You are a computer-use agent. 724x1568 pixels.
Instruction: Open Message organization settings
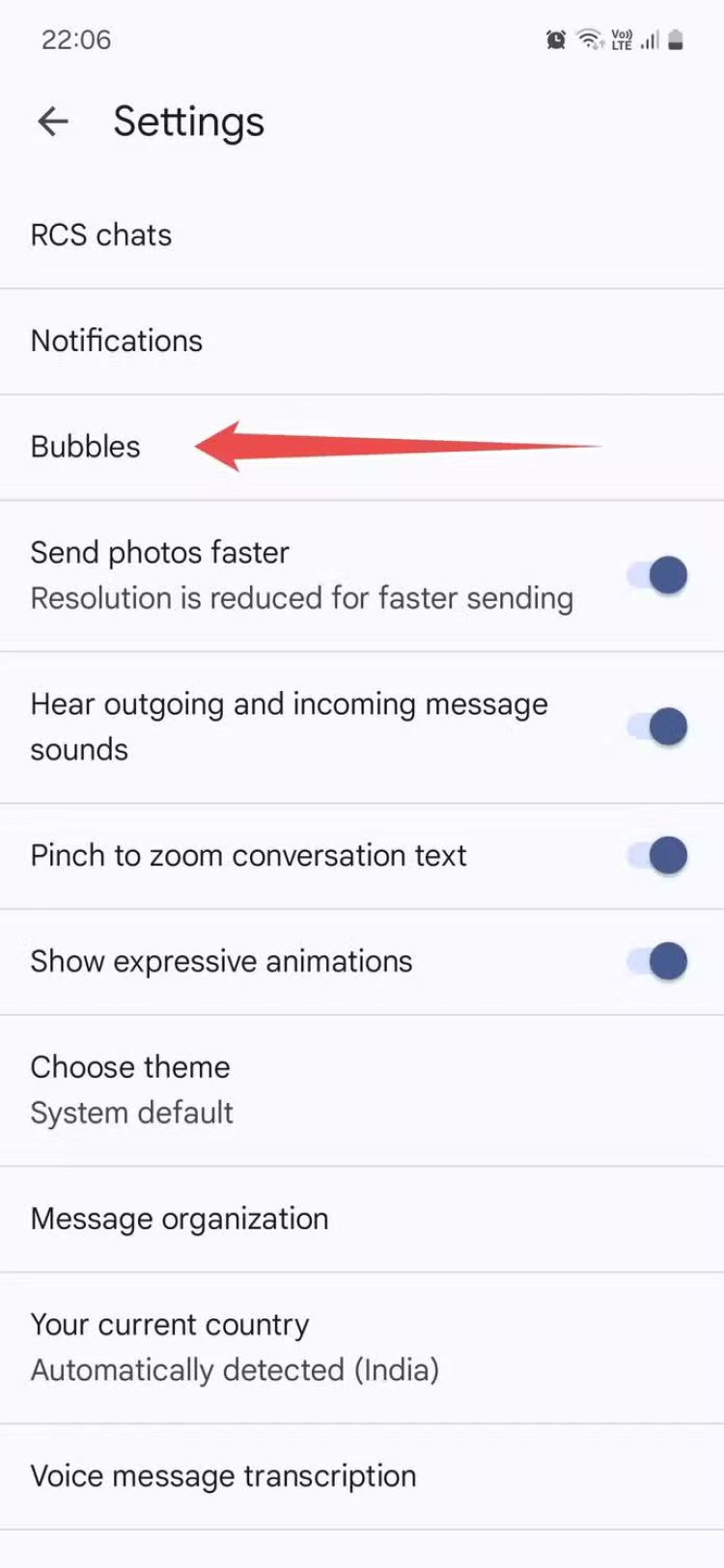(x=362, y=1220)
